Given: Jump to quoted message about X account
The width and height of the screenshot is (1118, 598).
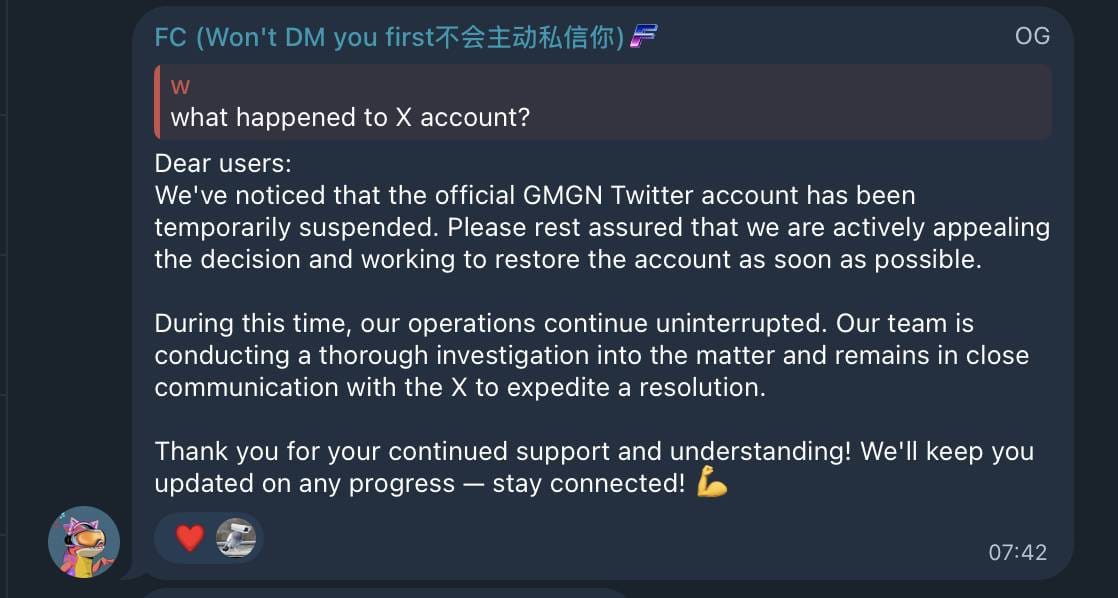Looking at the screenshot, I should click(x=600, y=102).
